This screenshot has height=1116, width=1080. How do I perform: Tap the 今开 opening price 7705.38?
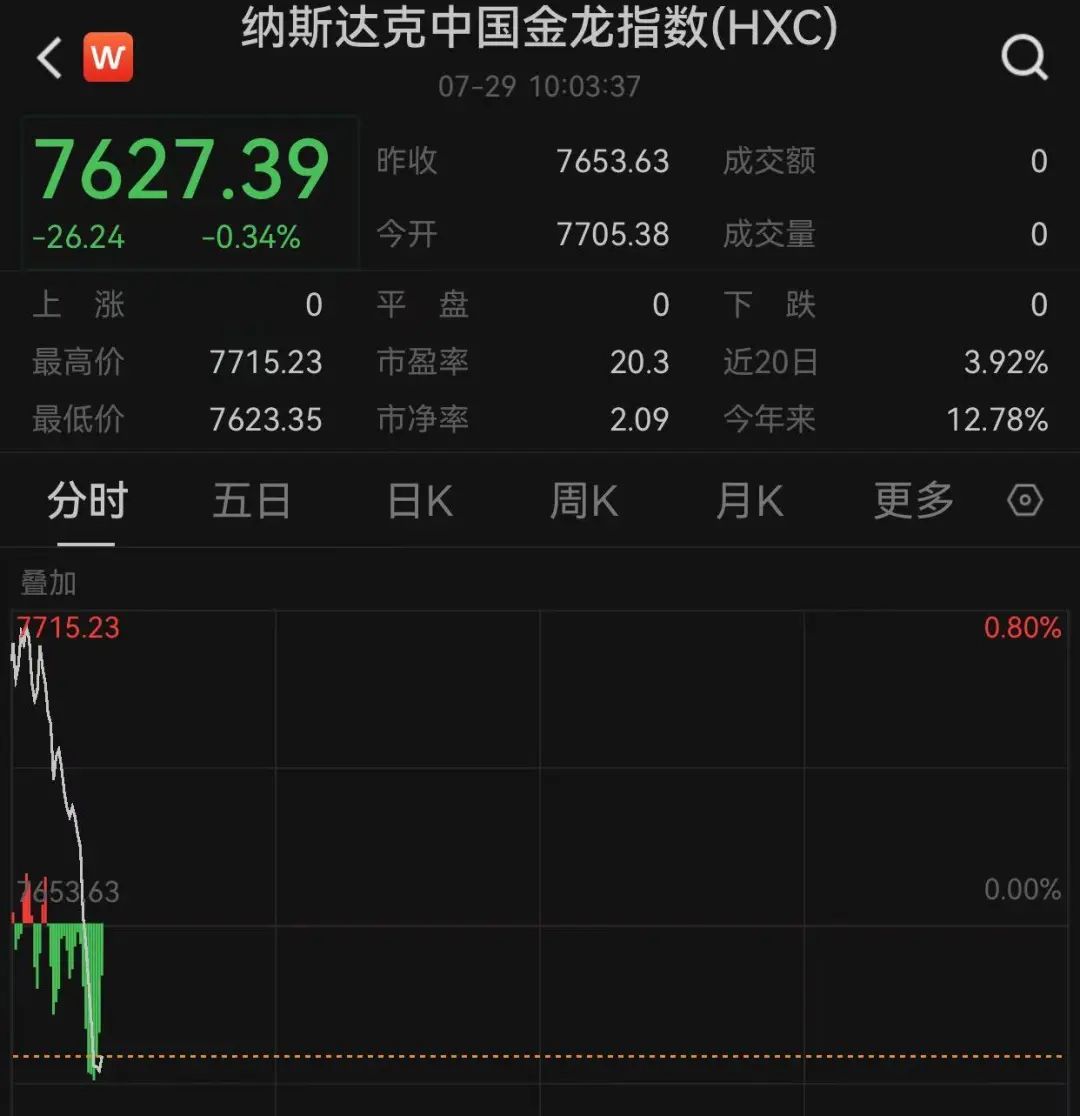point(613,234)
